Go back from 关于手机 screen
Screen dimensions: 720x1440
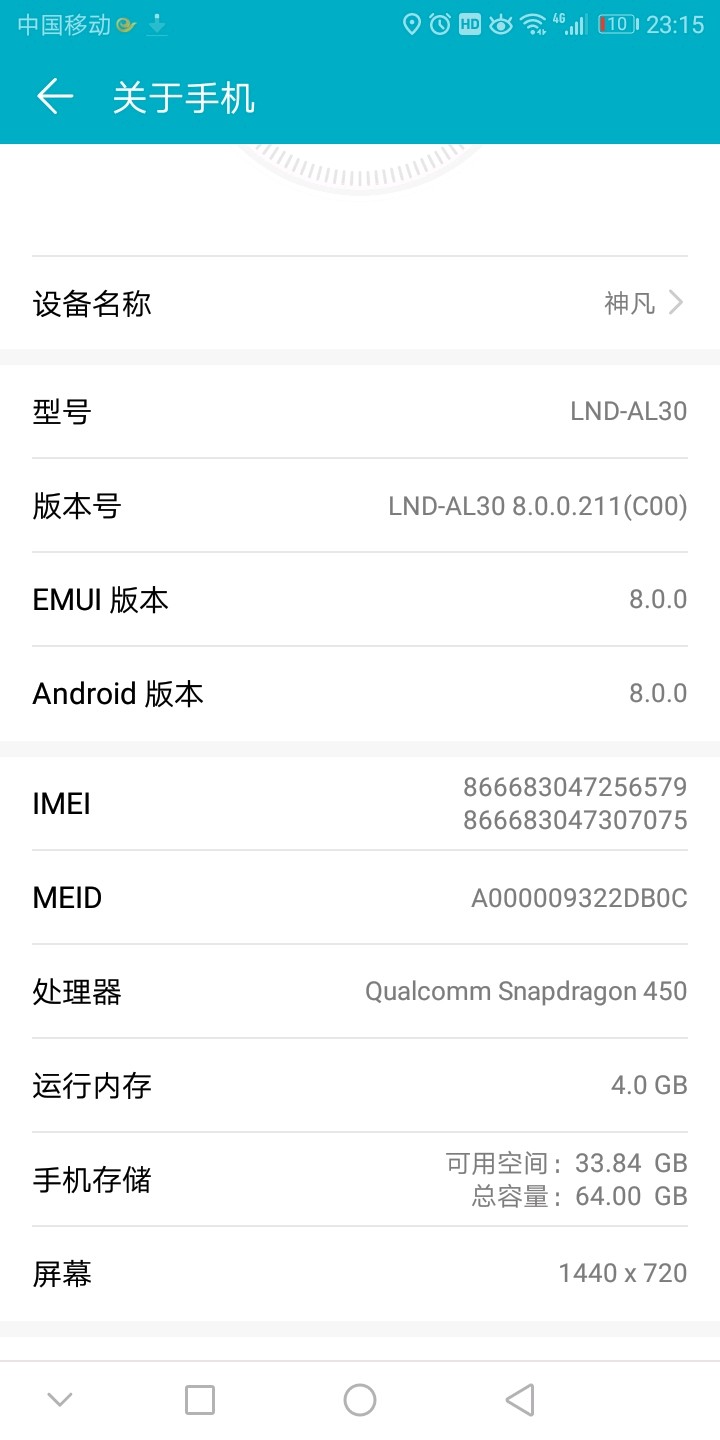tap(55, 97)
